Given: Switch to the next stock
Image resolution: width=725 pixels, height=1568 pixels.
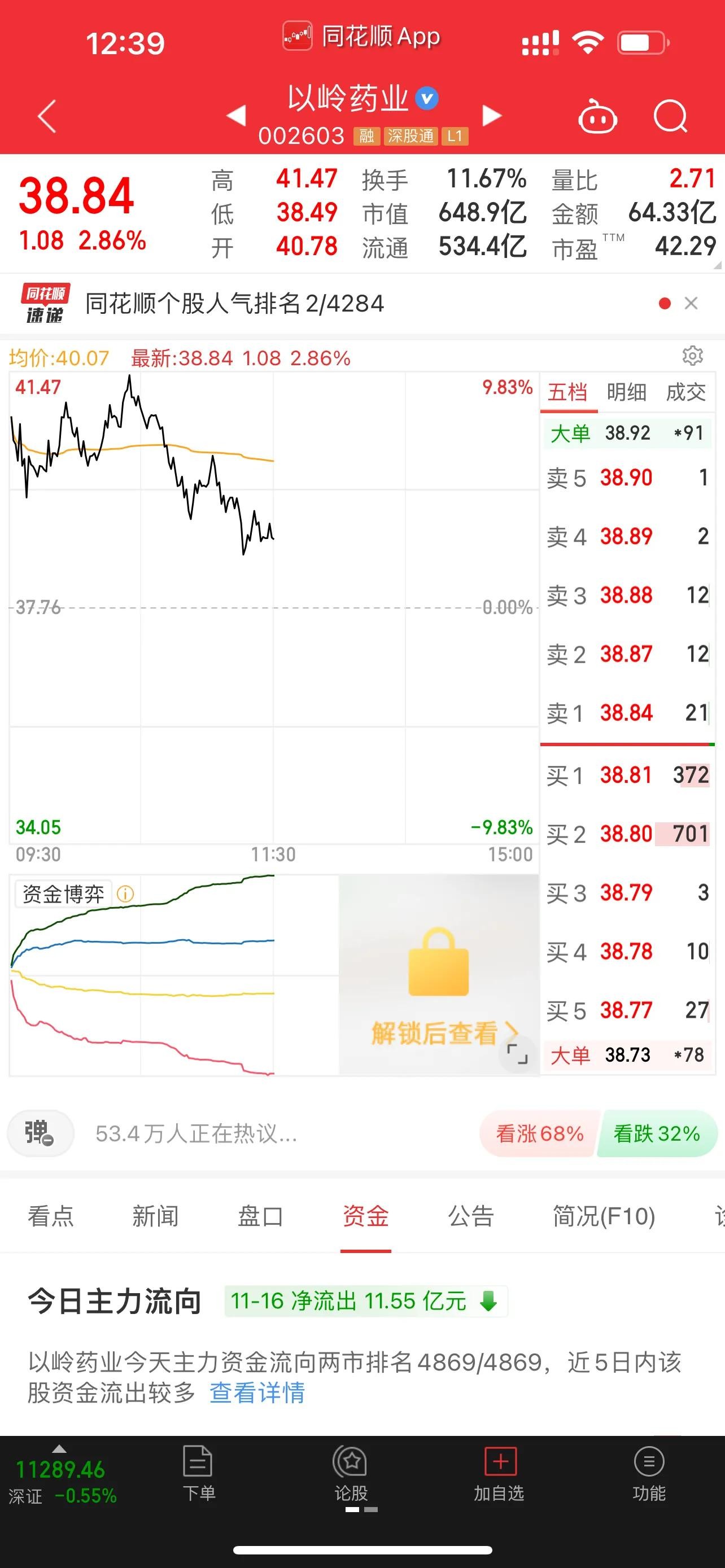Looking at the screenshot, I should click(x=492, y=115).
